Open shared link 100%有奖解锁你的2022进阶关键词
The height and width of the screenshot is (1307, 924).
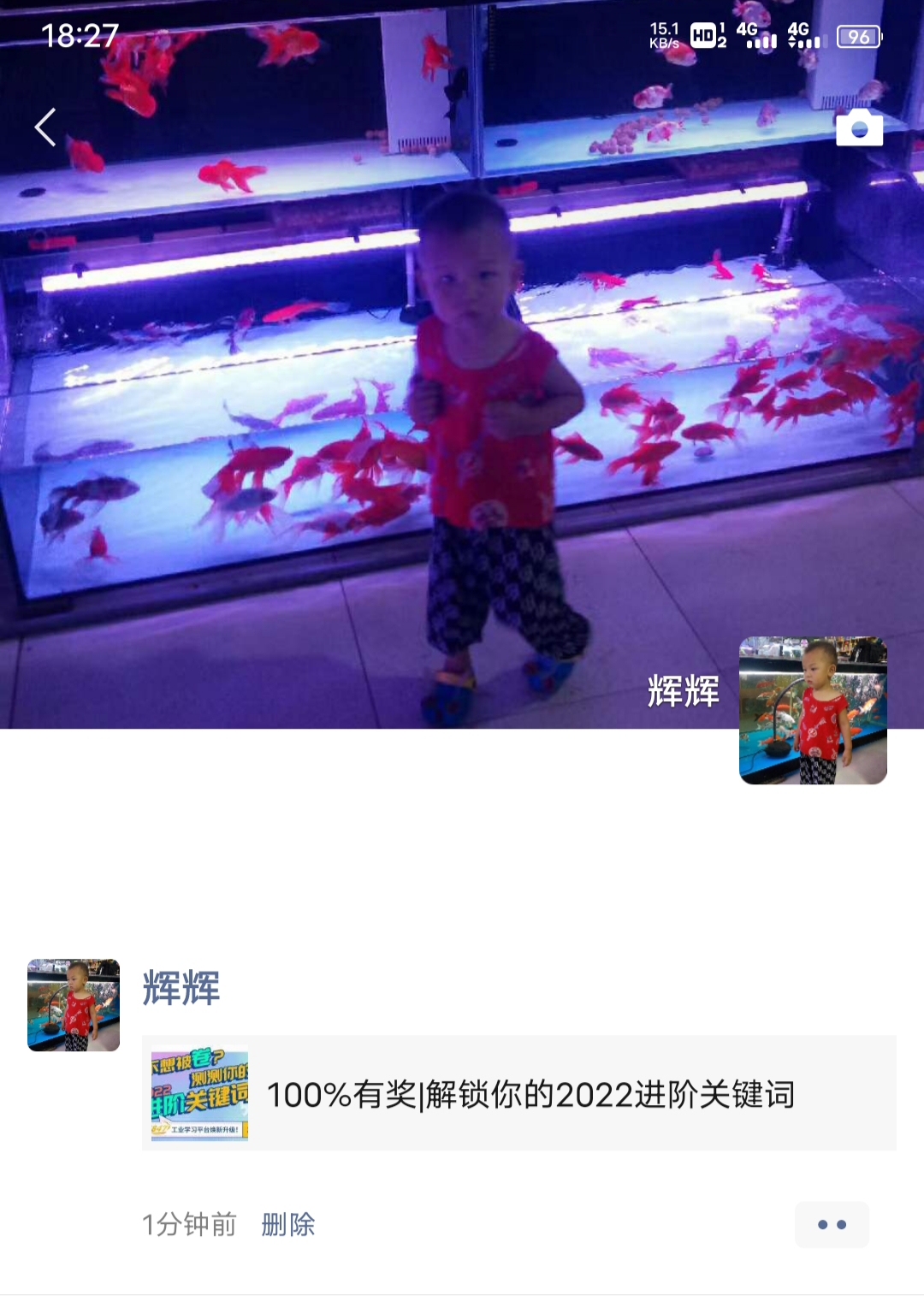(x=518, y=1094)
